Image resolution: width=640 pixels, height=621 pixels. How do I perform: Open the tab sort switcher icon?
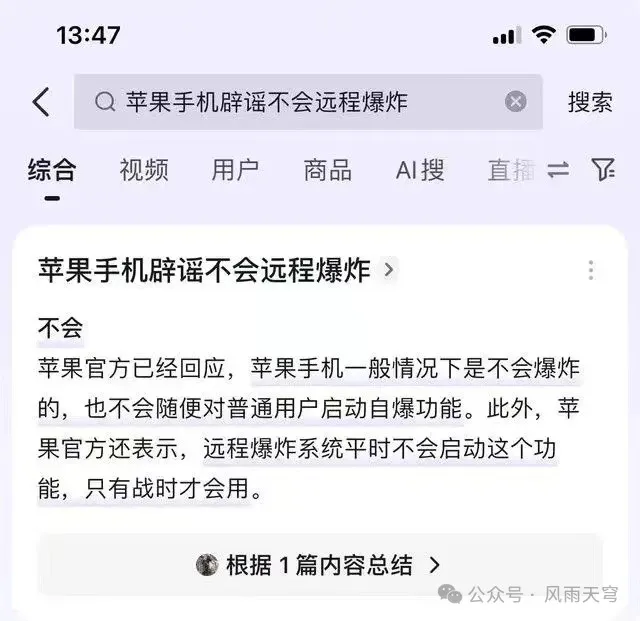tap(558, 170)
